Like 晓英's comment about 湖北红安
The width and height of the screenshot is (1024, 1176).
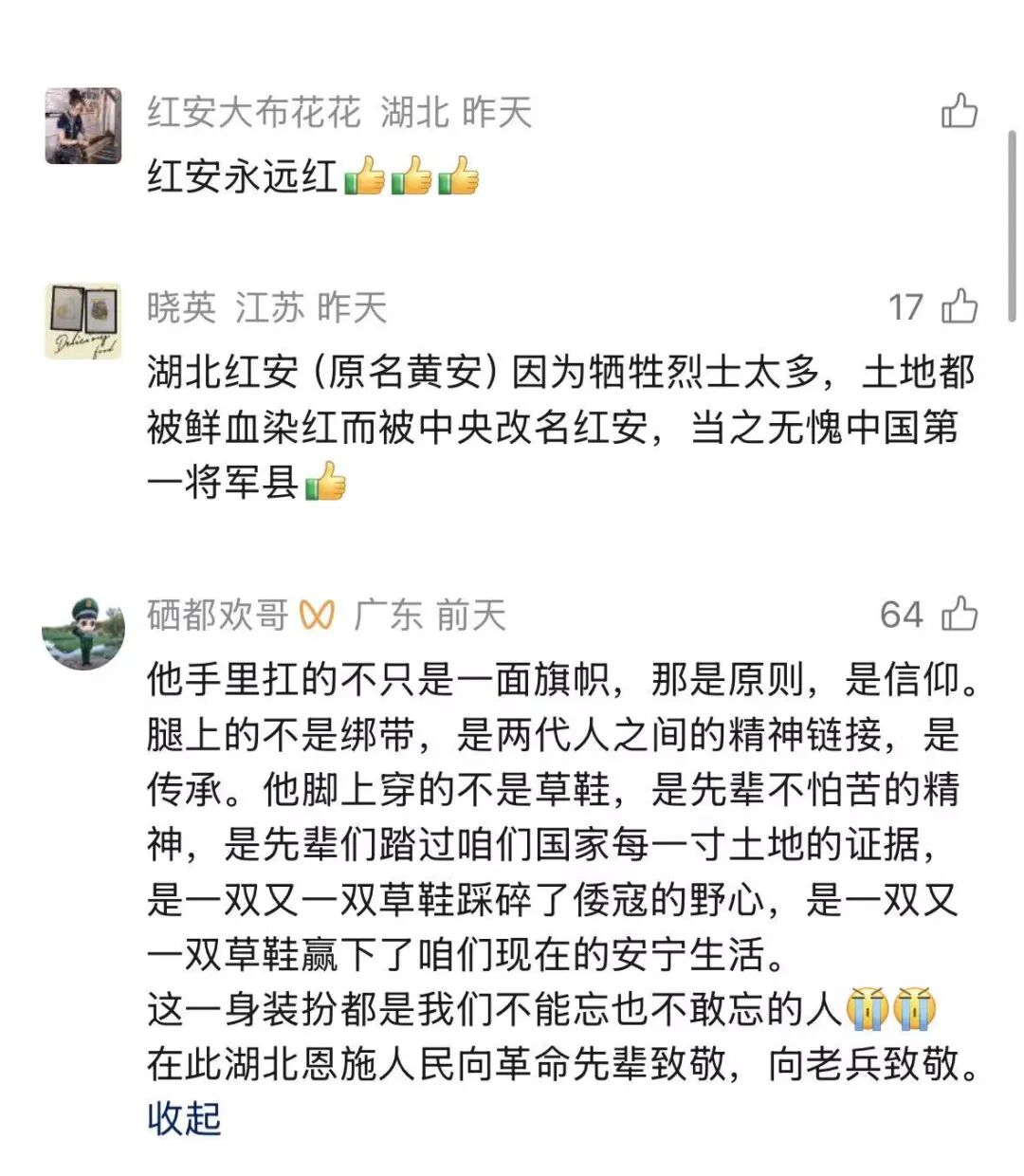[x=959, y=306]
